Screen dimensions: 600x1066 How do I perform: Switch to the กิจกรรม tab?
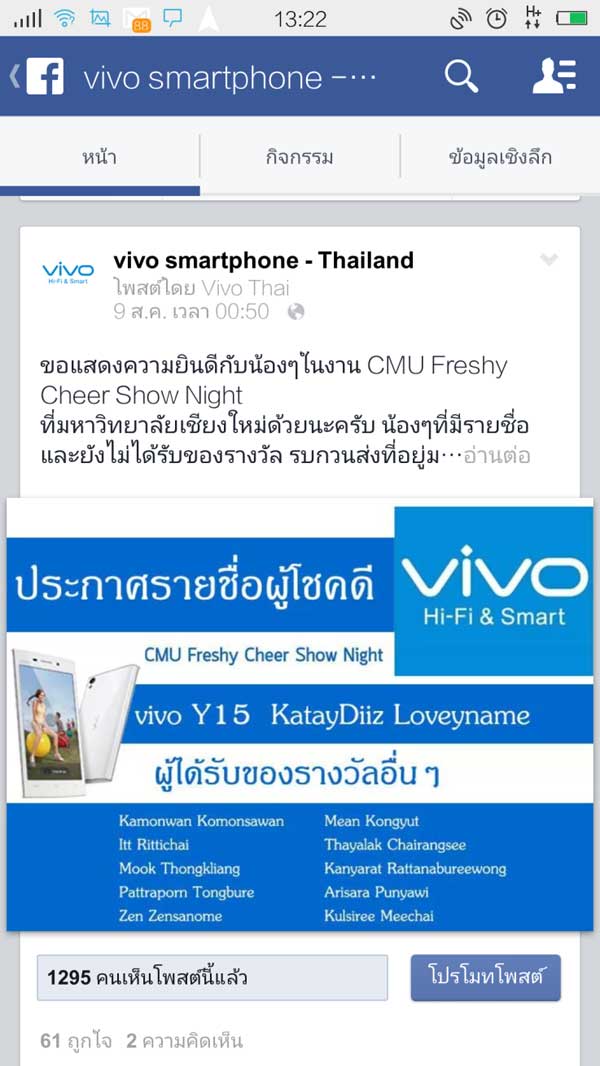pos(299,157)
